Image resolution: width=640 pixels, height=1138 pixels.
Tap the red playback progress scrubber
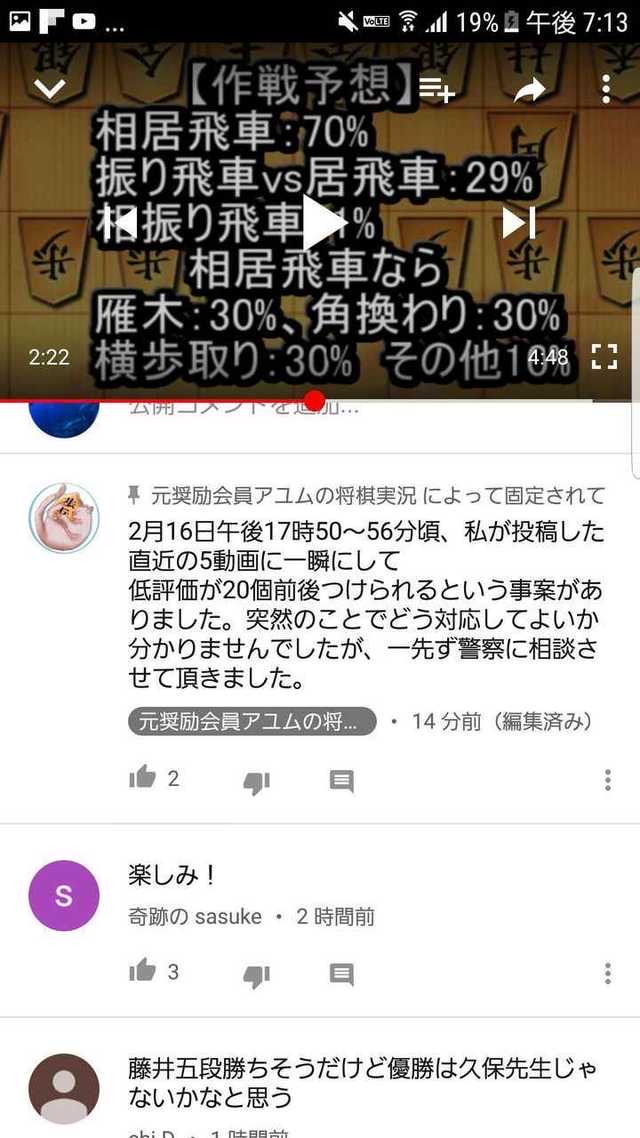314,400
